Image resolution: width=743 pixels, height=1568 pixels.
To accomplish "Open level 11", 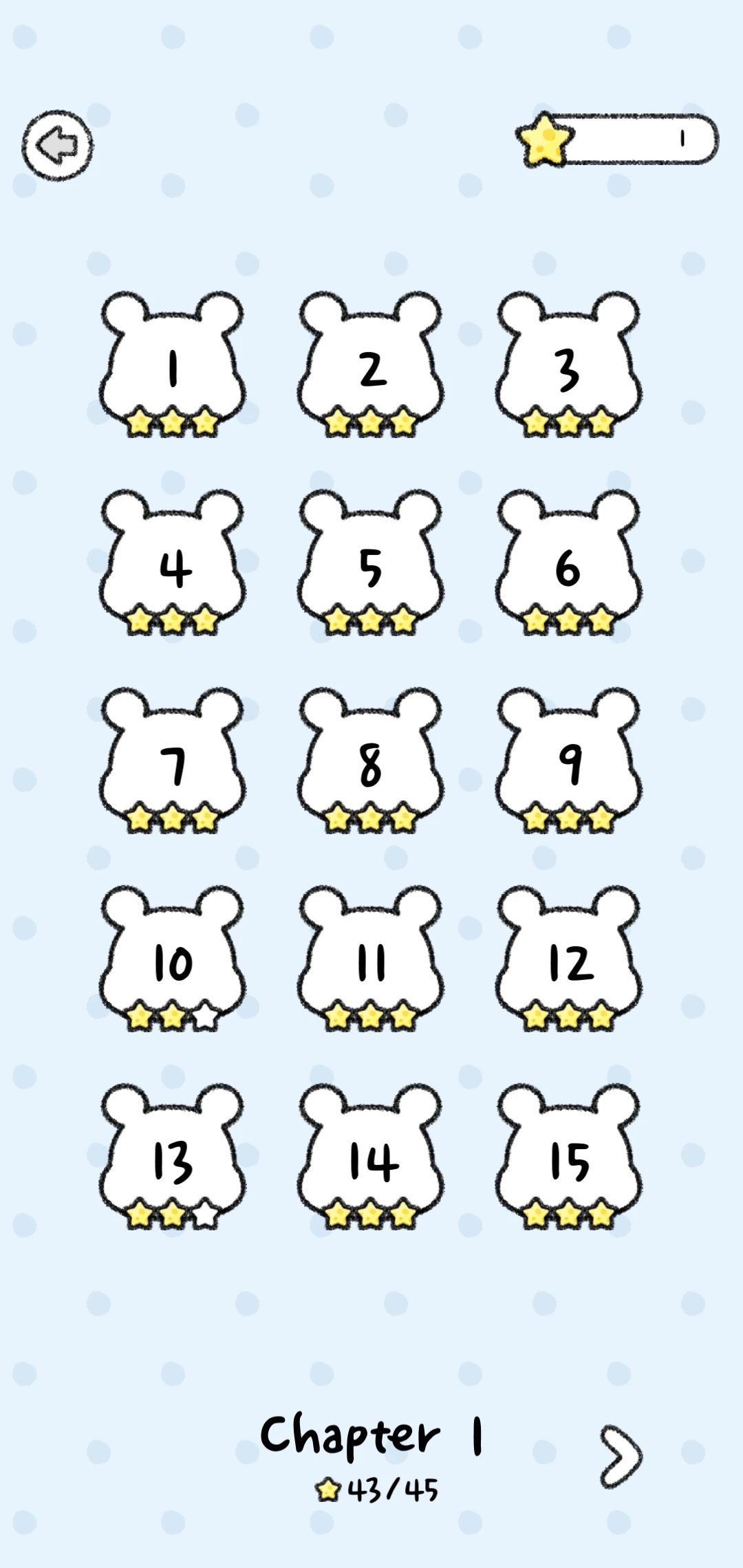I will 371,959.
